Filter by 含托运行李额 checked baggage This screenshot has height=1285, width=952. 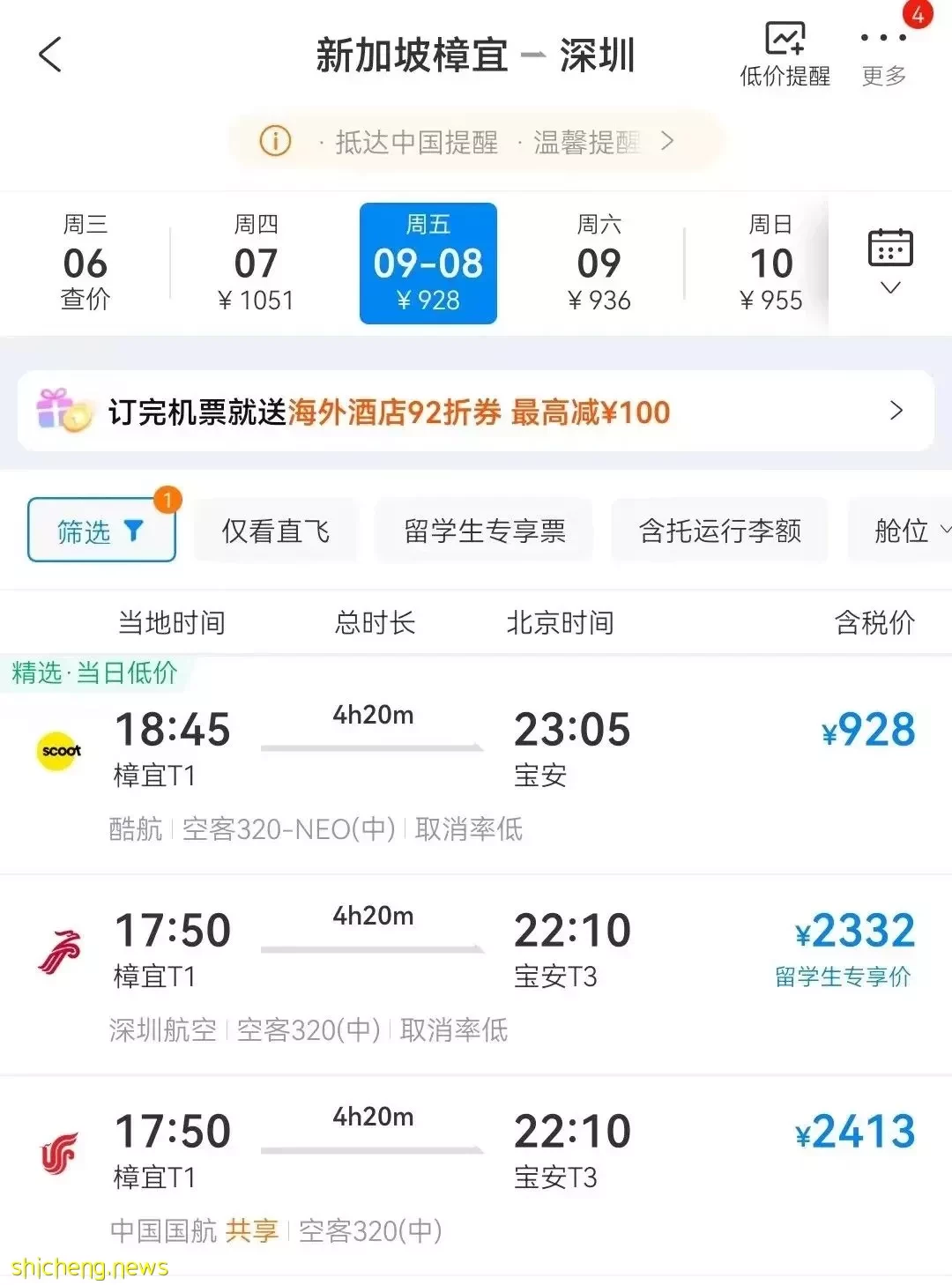[x=719, y=531]
